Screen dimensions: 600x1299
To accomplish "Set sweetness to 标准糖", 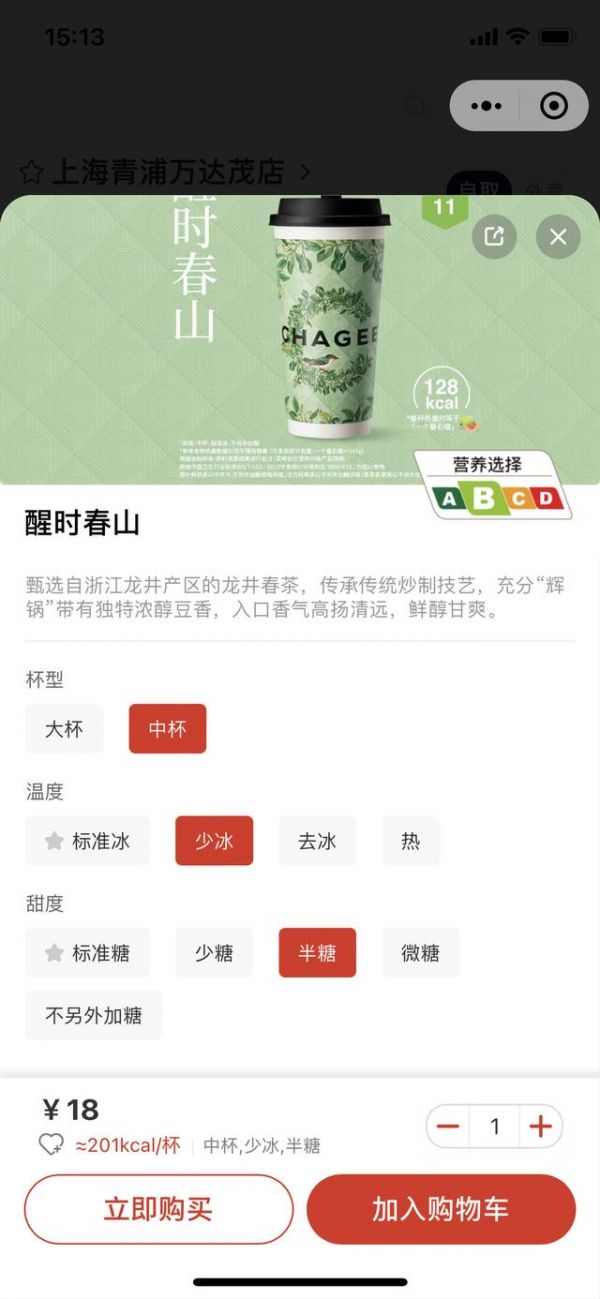I will (x=88, y=953).
